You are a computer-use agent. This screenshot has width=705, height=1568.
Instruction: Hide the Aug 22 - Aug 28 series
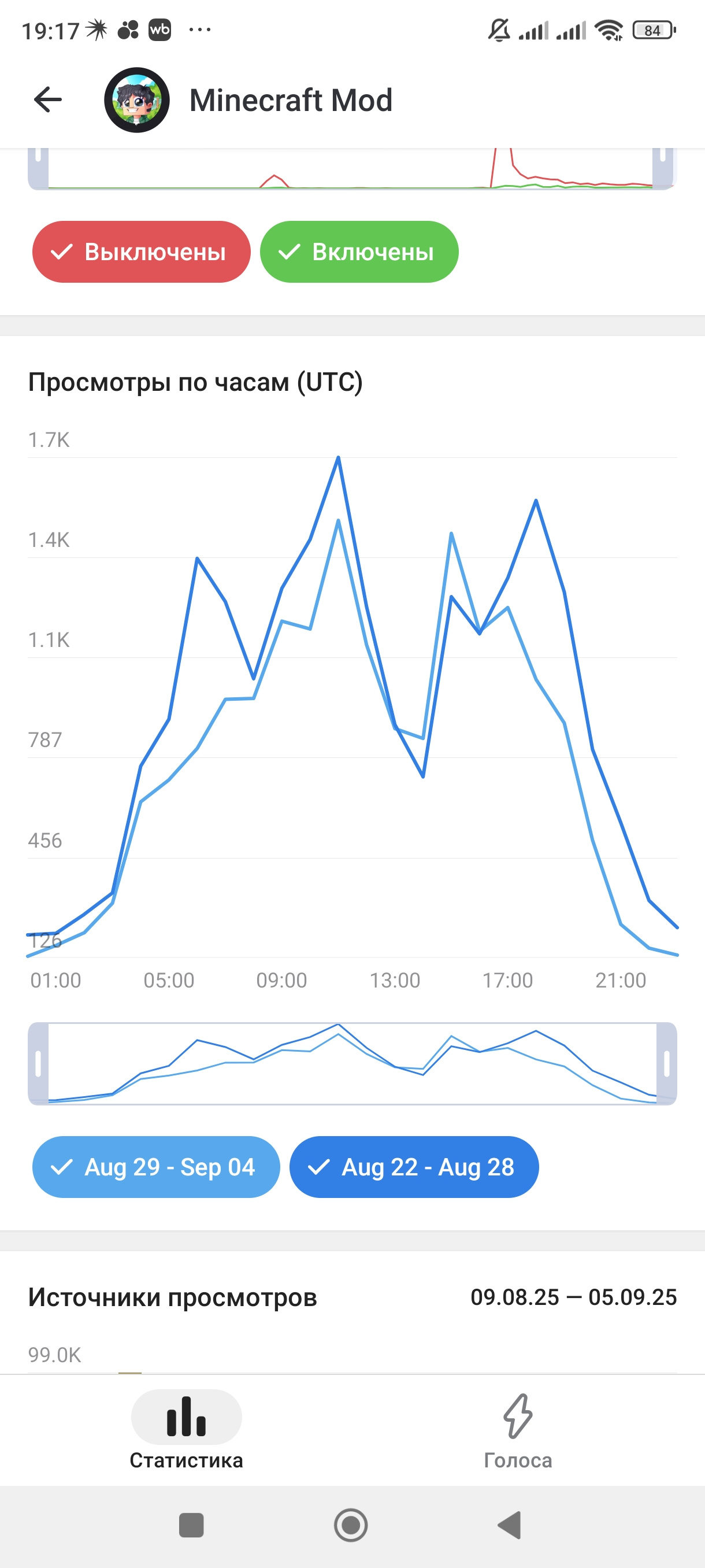click(414, 1167)
